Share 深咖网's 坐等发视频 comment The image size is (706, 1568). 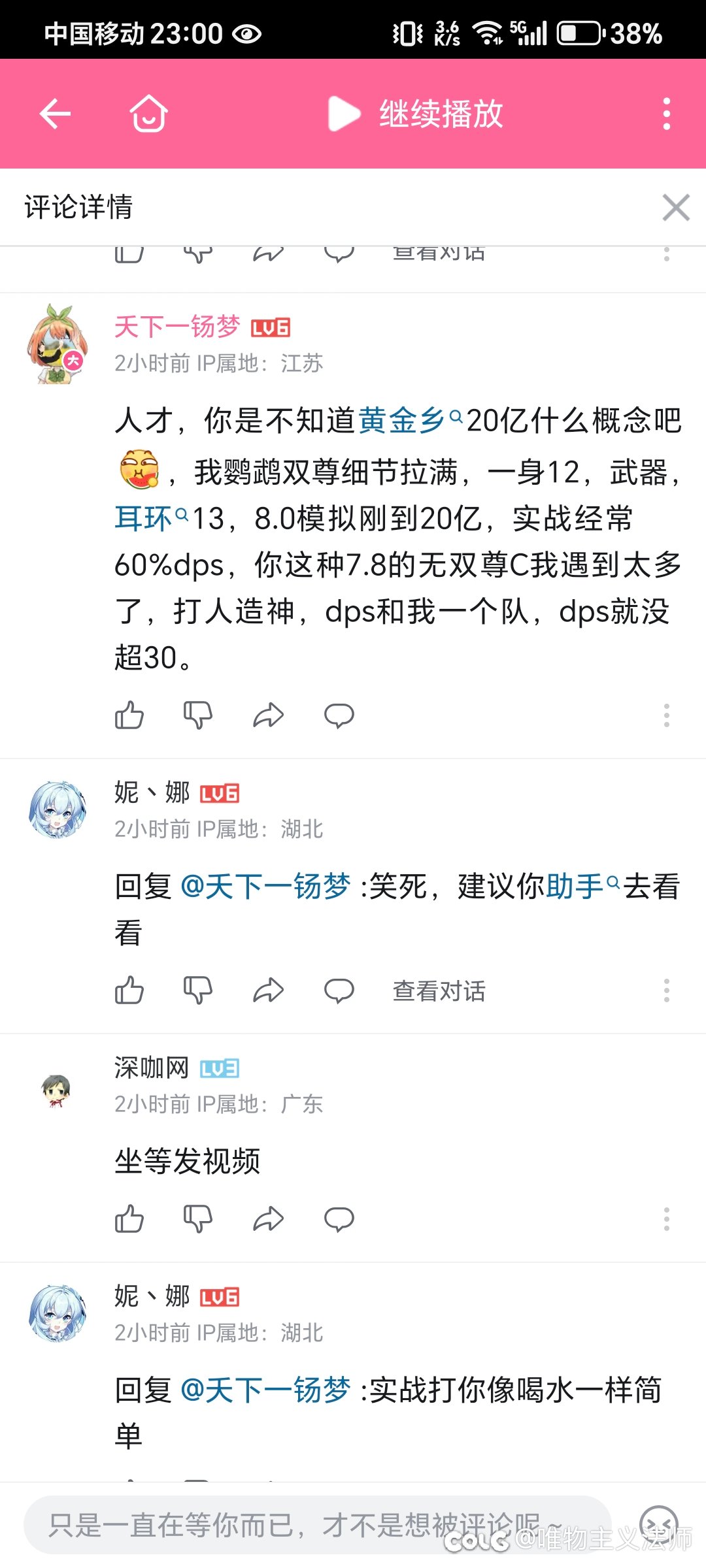coord(268,1219)
